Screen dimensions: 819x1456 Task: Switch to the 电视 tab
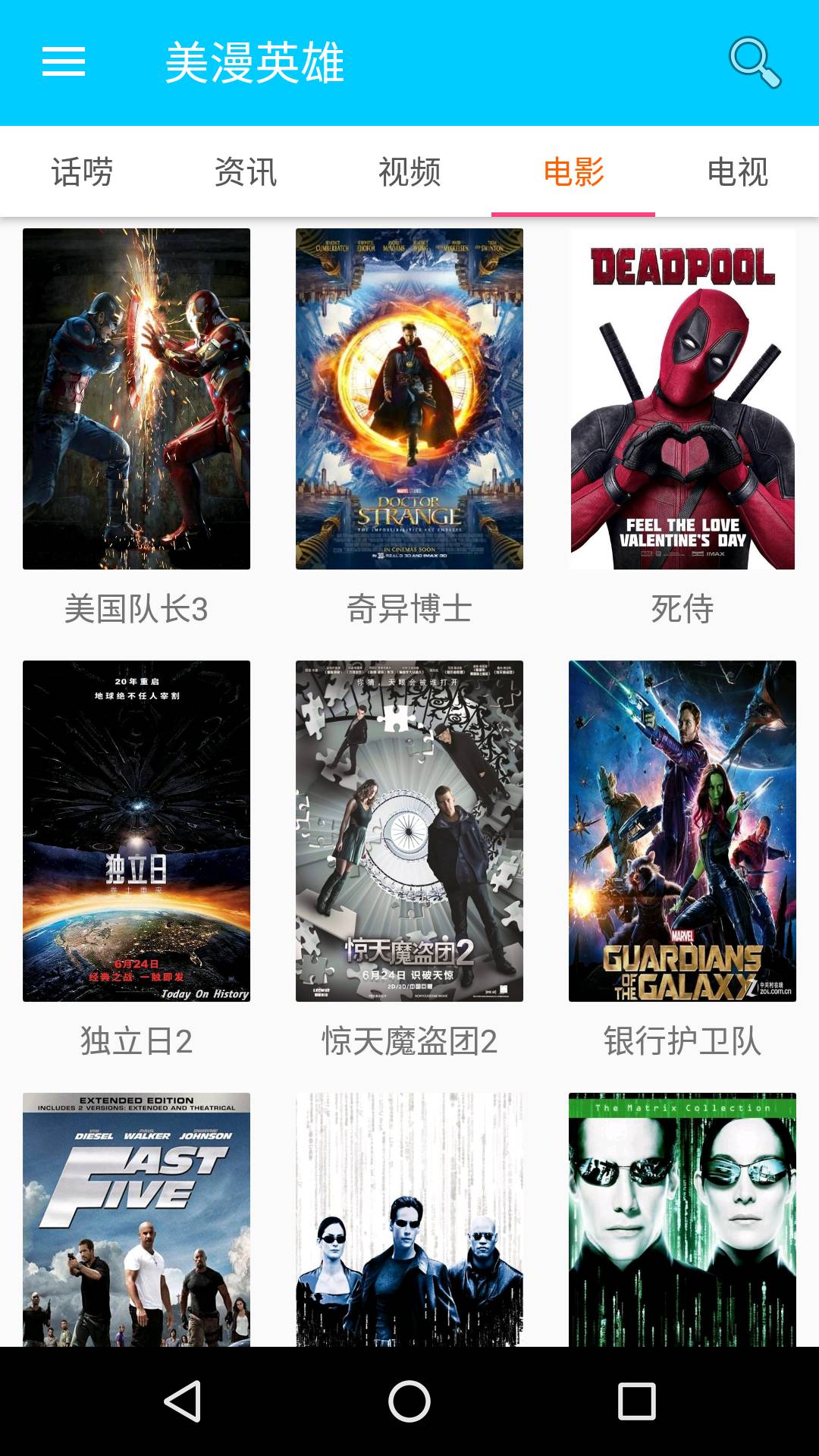737,172
